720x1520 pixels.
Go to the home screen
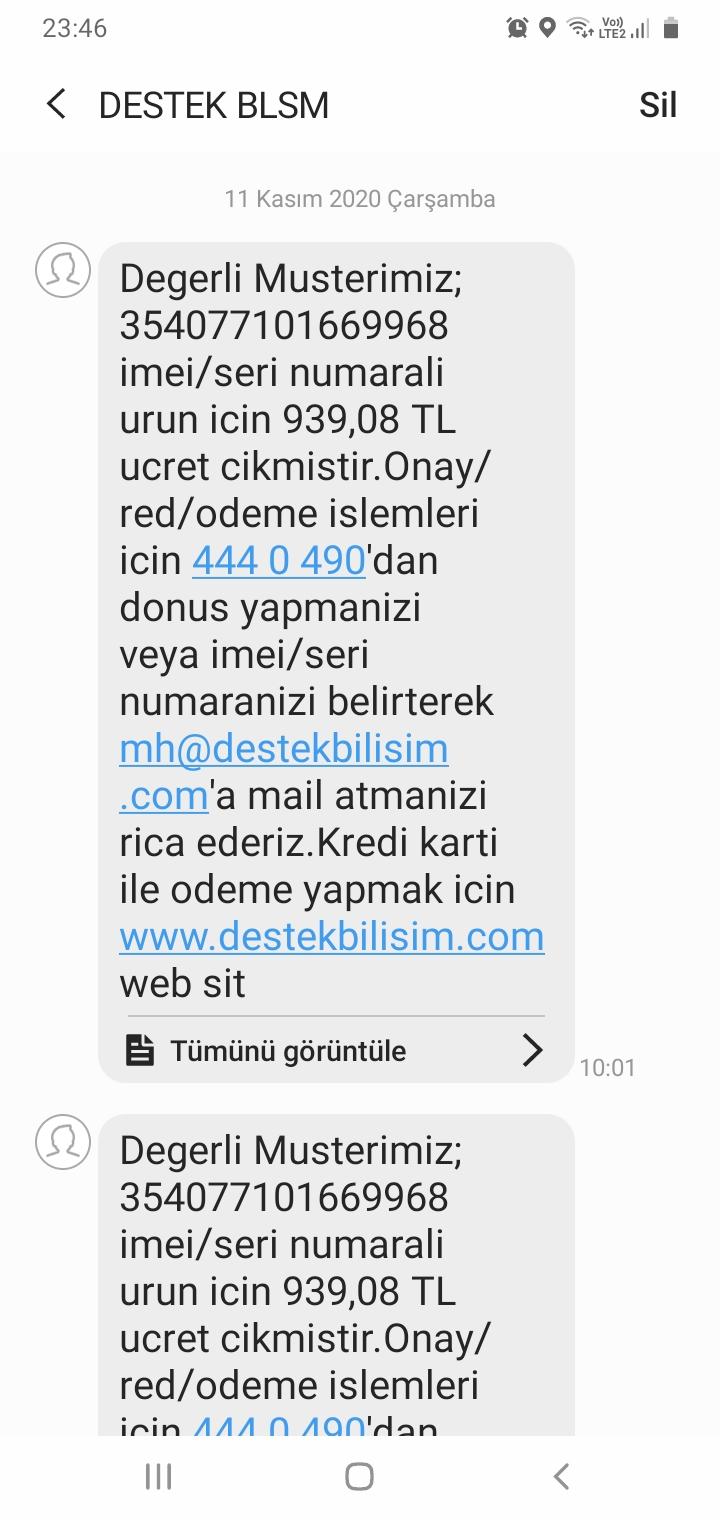tap(359, 1476)
